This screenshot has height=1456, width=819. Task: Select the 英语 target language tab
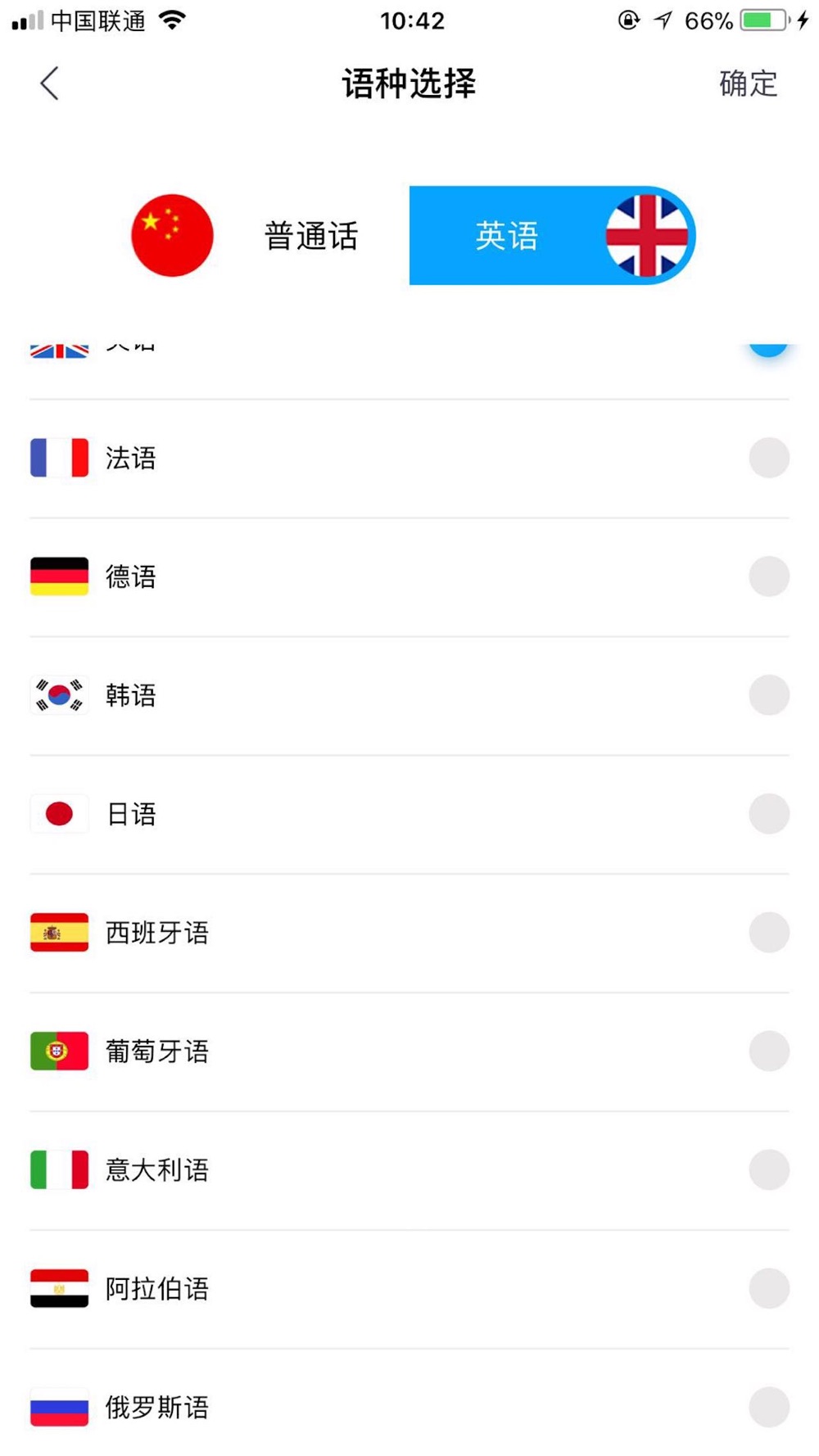[x=553, y=236]
